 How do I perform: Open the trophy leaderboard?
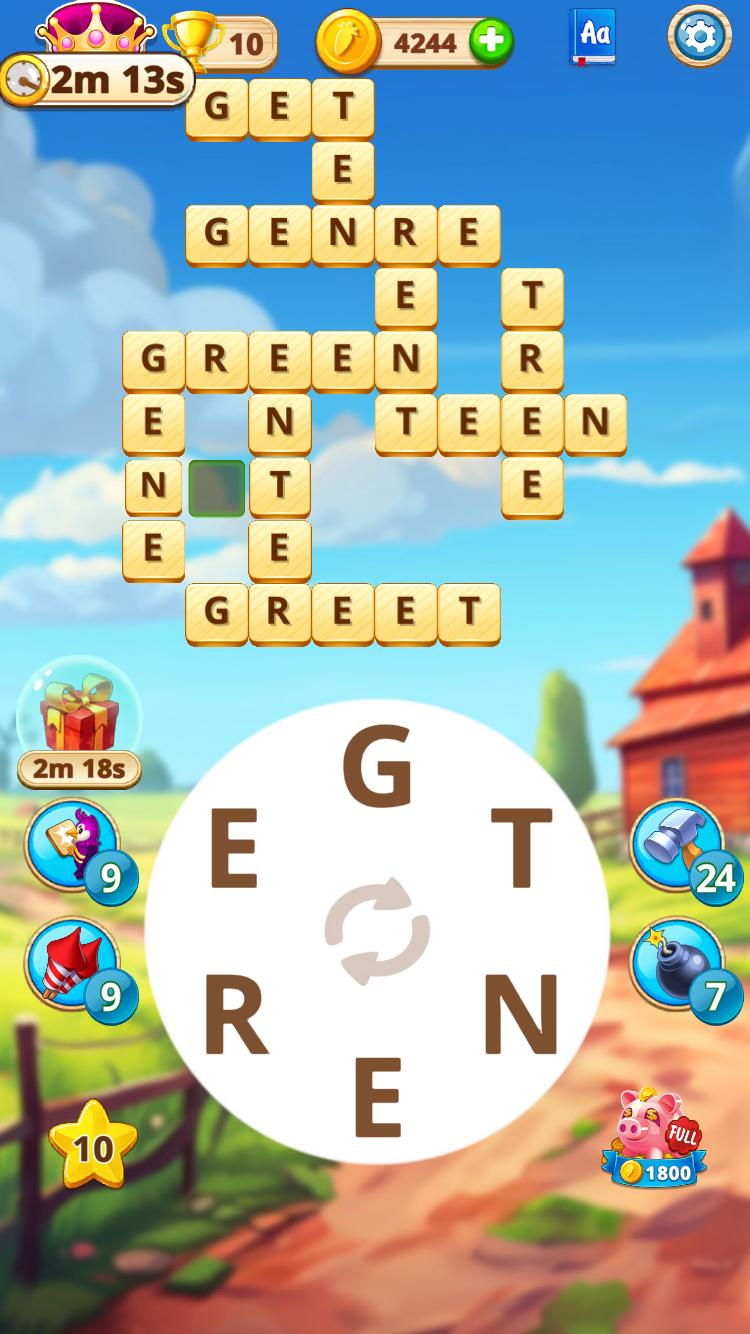pos(222,42)
